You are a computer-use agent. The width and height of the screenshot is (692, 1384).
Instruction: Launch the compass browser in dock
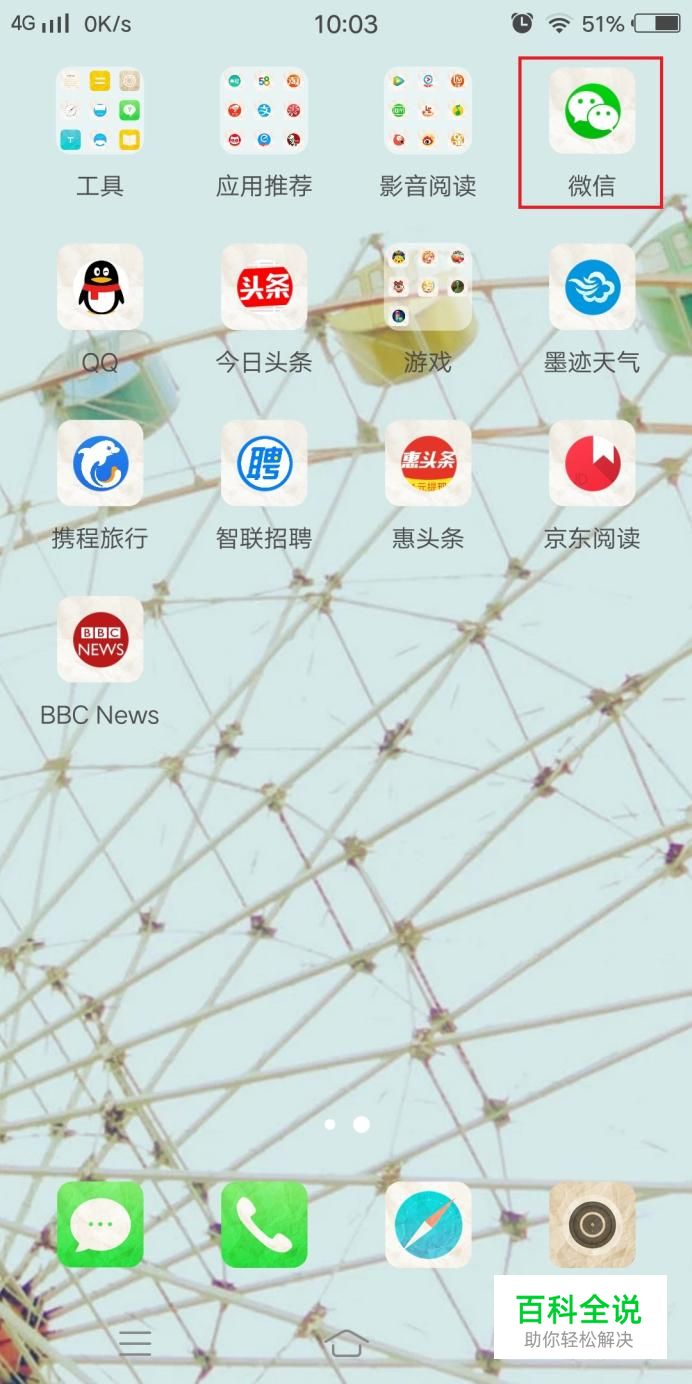428,1224
